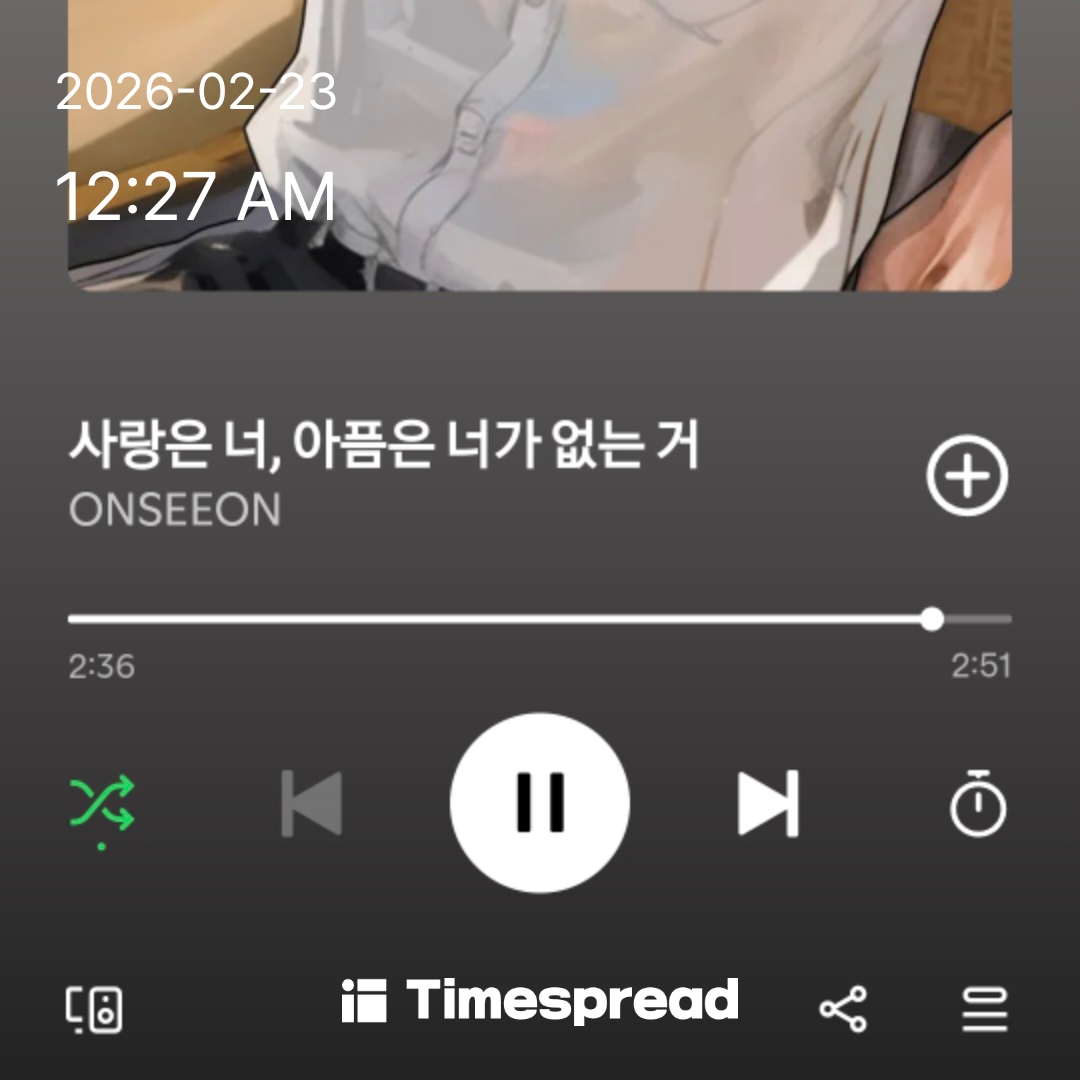Go back to the previous track
The image size is (1080, 1080).
click(312, 802)
